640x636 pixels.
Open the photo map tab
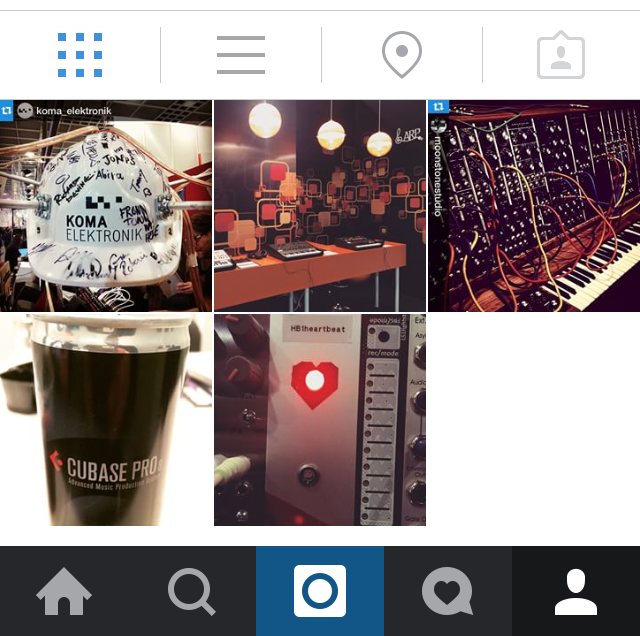[x=401, y=55]
